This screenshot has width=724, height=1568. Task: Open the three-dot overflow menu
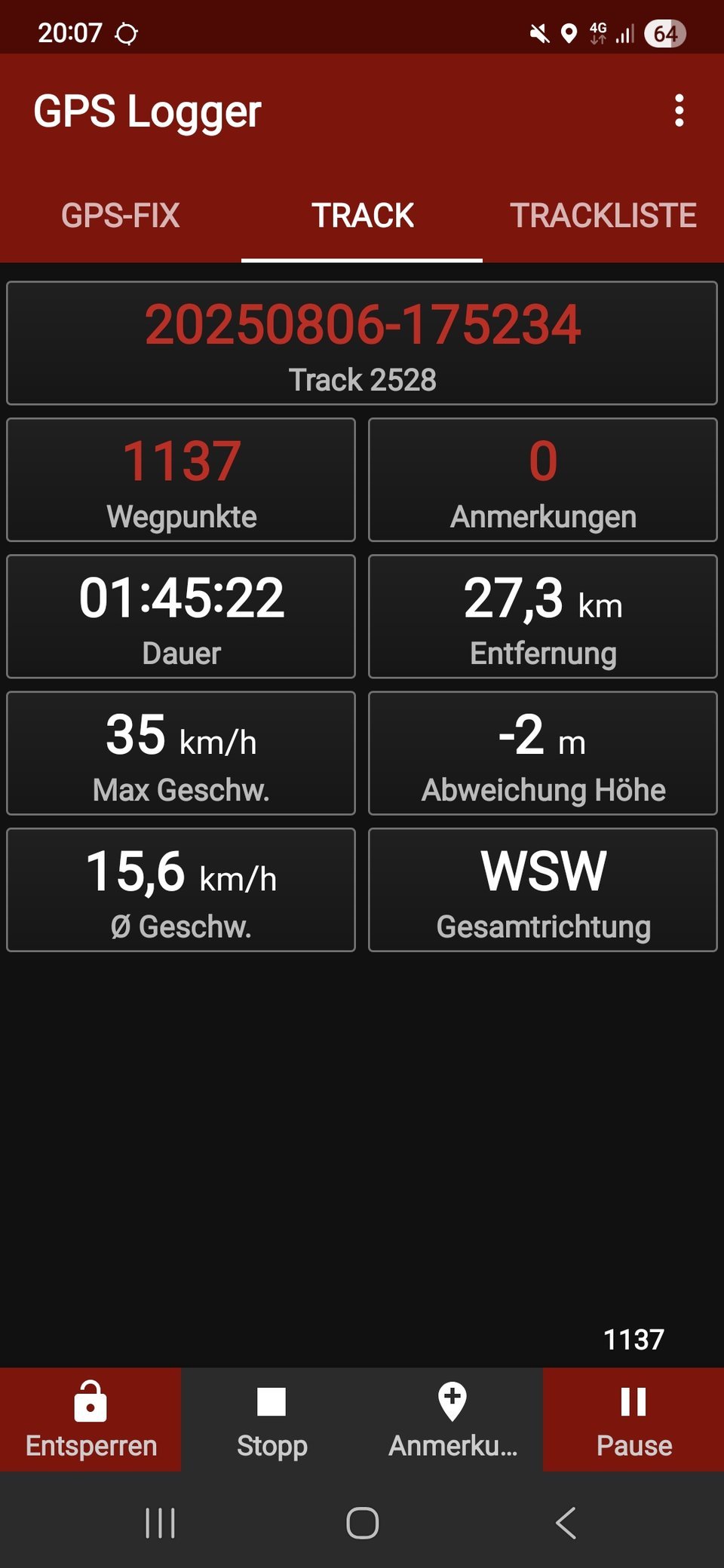(x=679, y=111)
